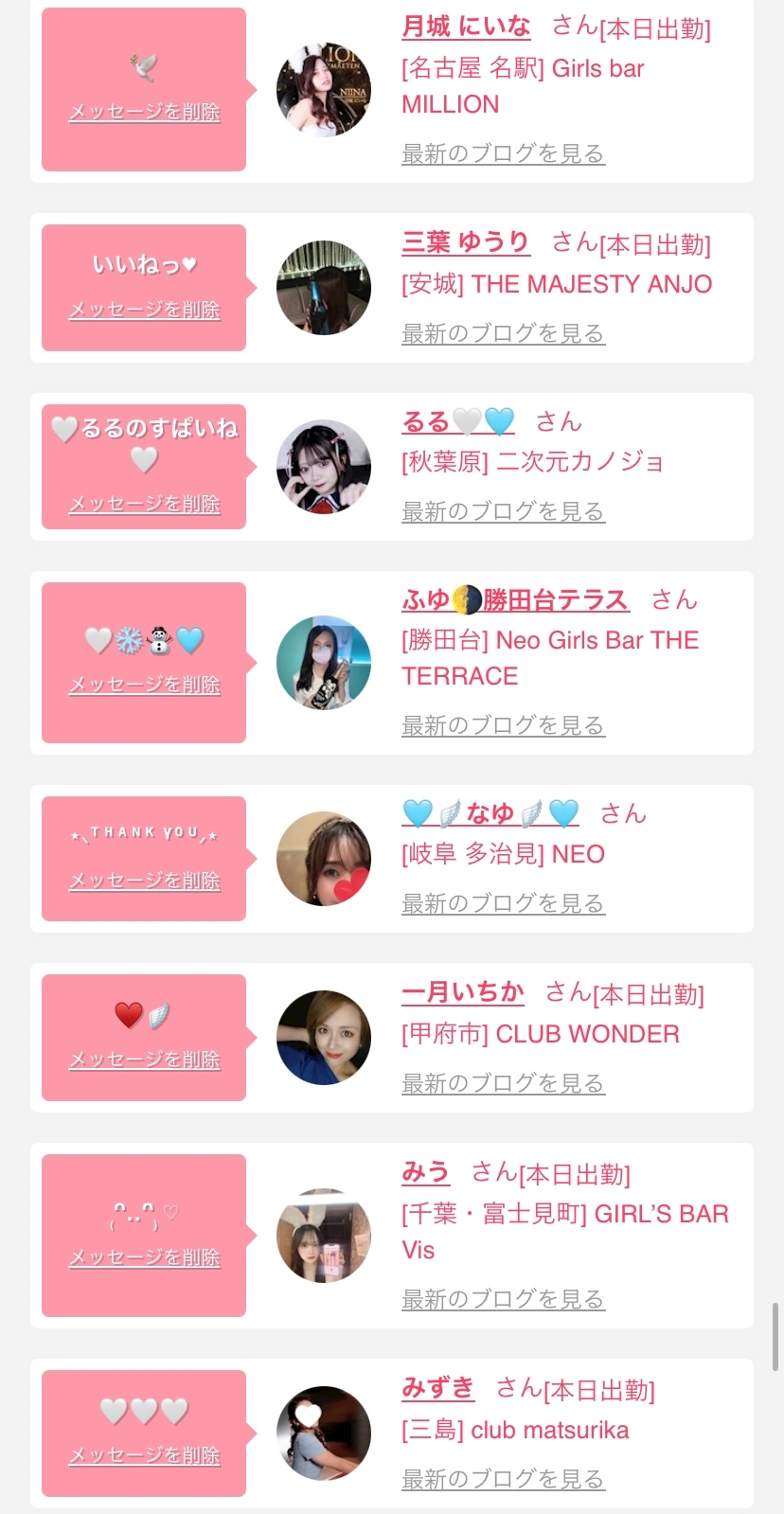Screen dimensions: 784x1514
Task: Delete the THANK YOU message
Action: point(144,881)
